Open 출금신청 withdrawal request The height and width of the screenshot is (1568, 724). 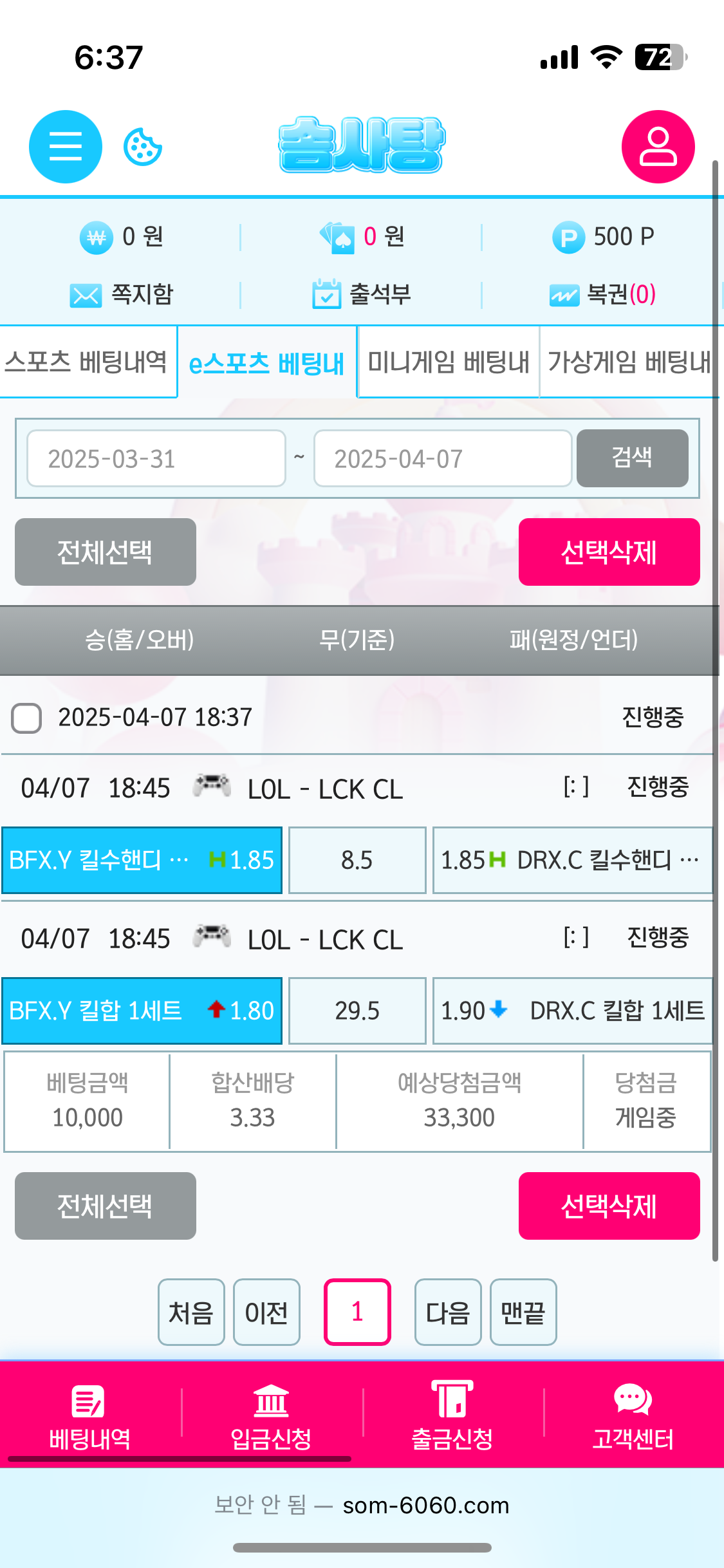pos(452,1416)
